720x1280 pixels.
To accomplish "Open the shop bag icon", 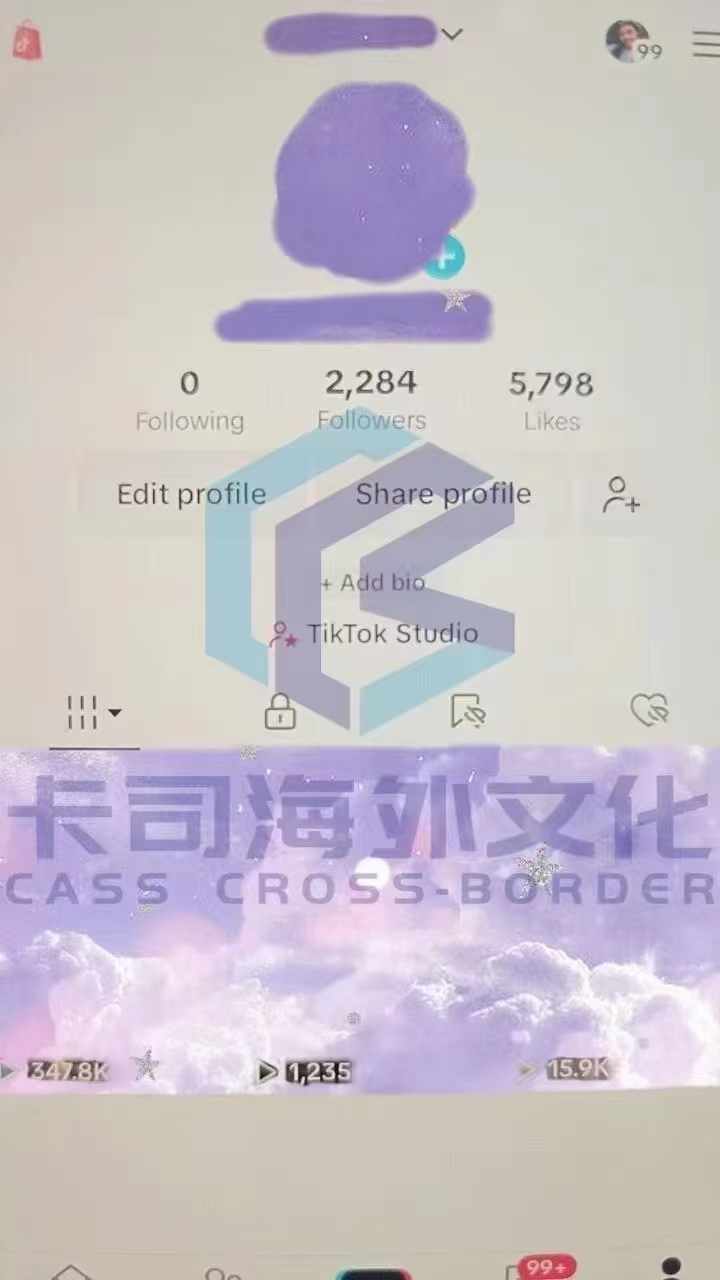I will tap(27, 40).
